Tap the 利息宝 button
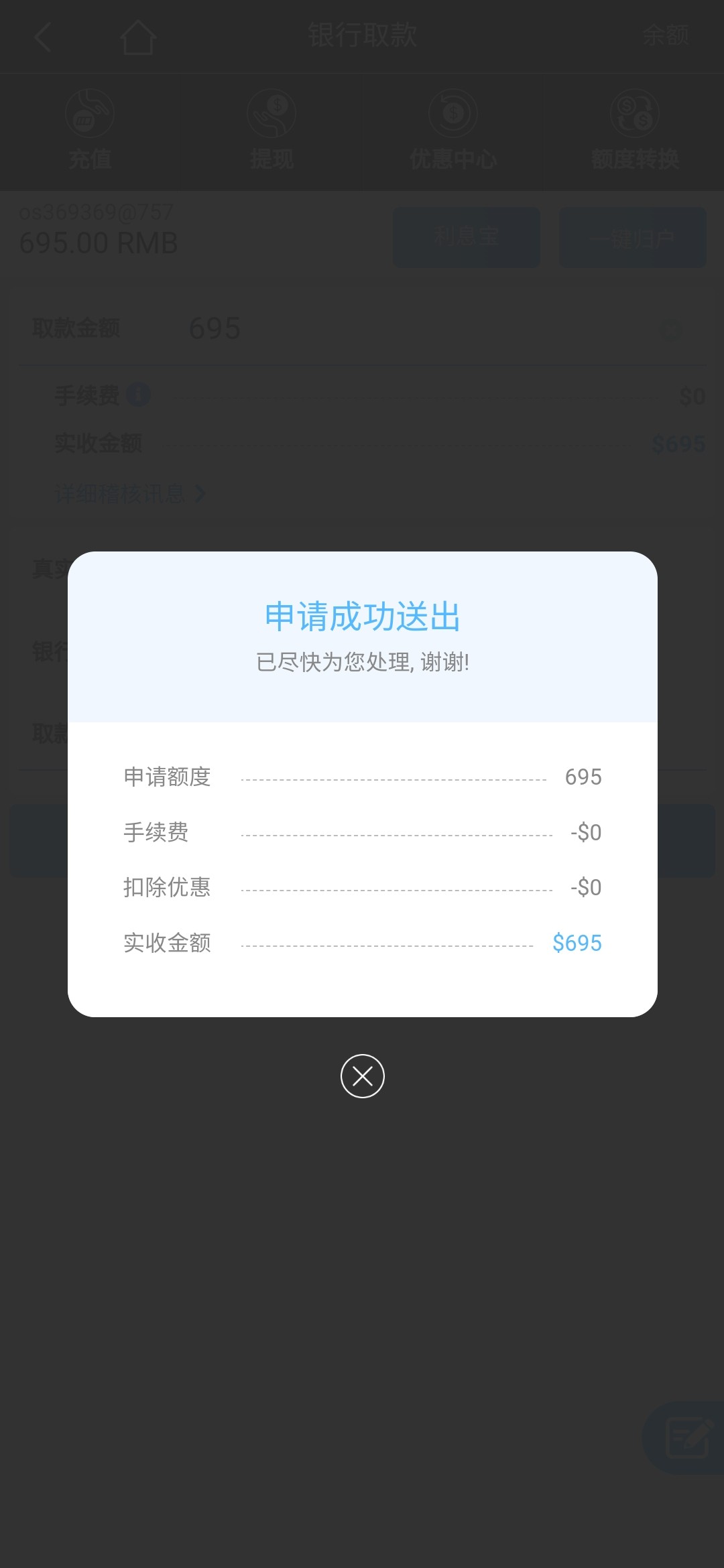Viewport: 724px width, 1568px height. pyautogui.click(x=466, y=237)
